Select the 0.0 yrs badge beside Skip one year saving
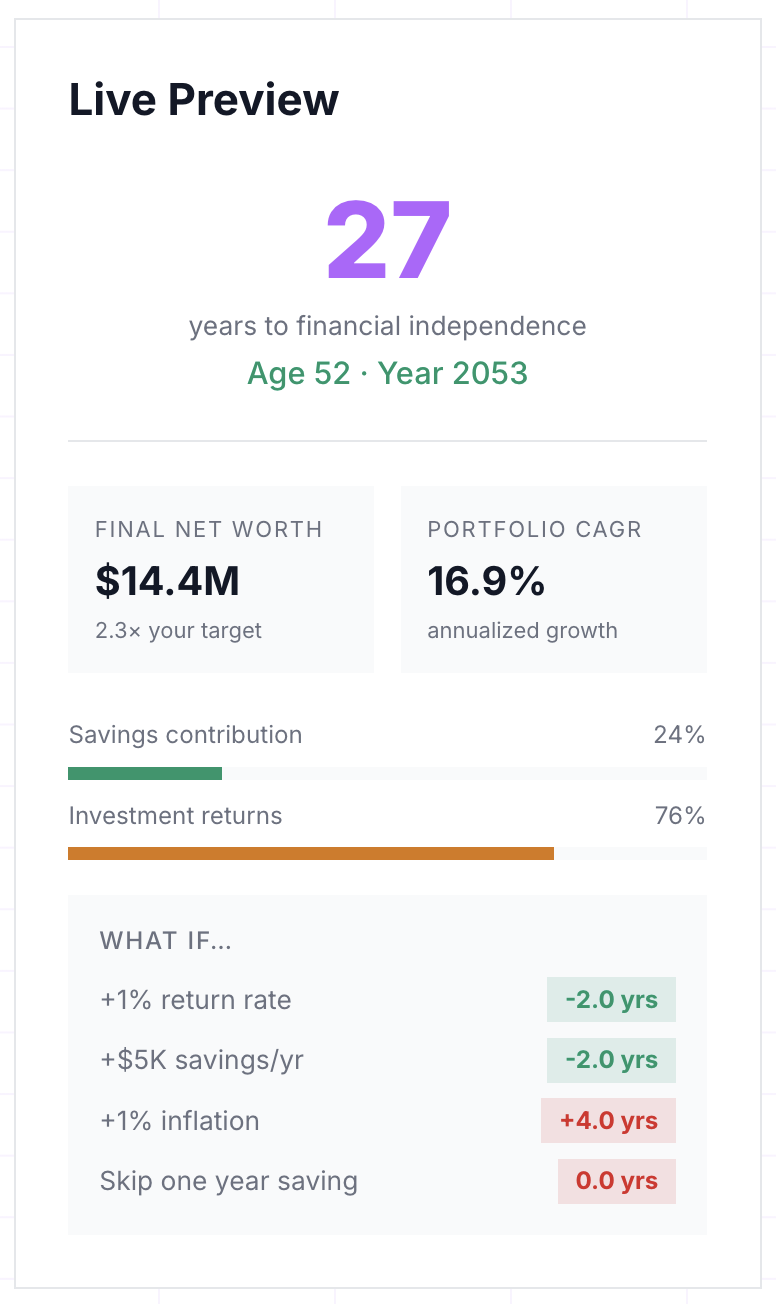Viewport: 776px width, 1304px height. tap(616, 1181)
